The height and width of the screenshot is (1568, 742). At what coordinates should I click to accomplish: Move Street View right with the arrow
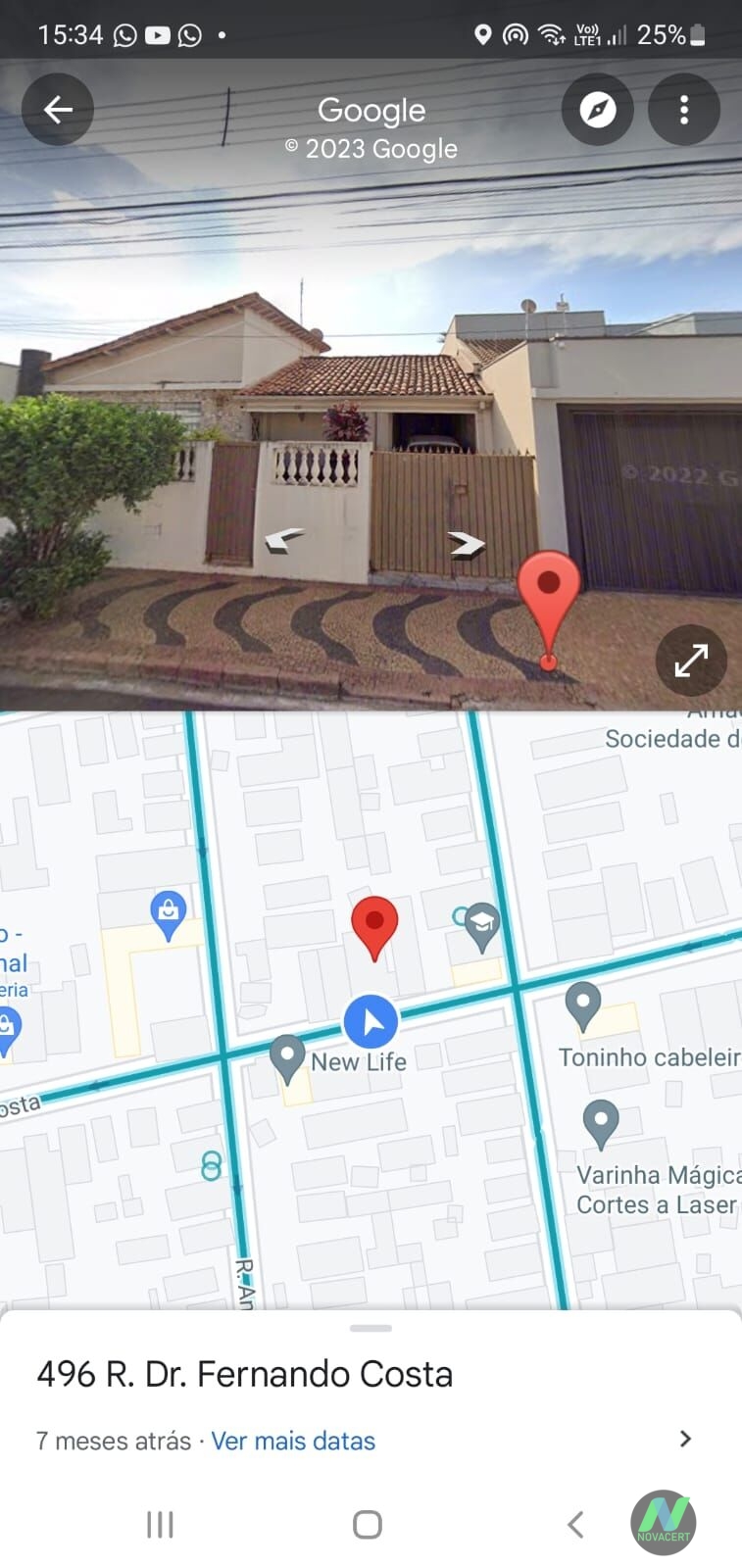point(466,543)
